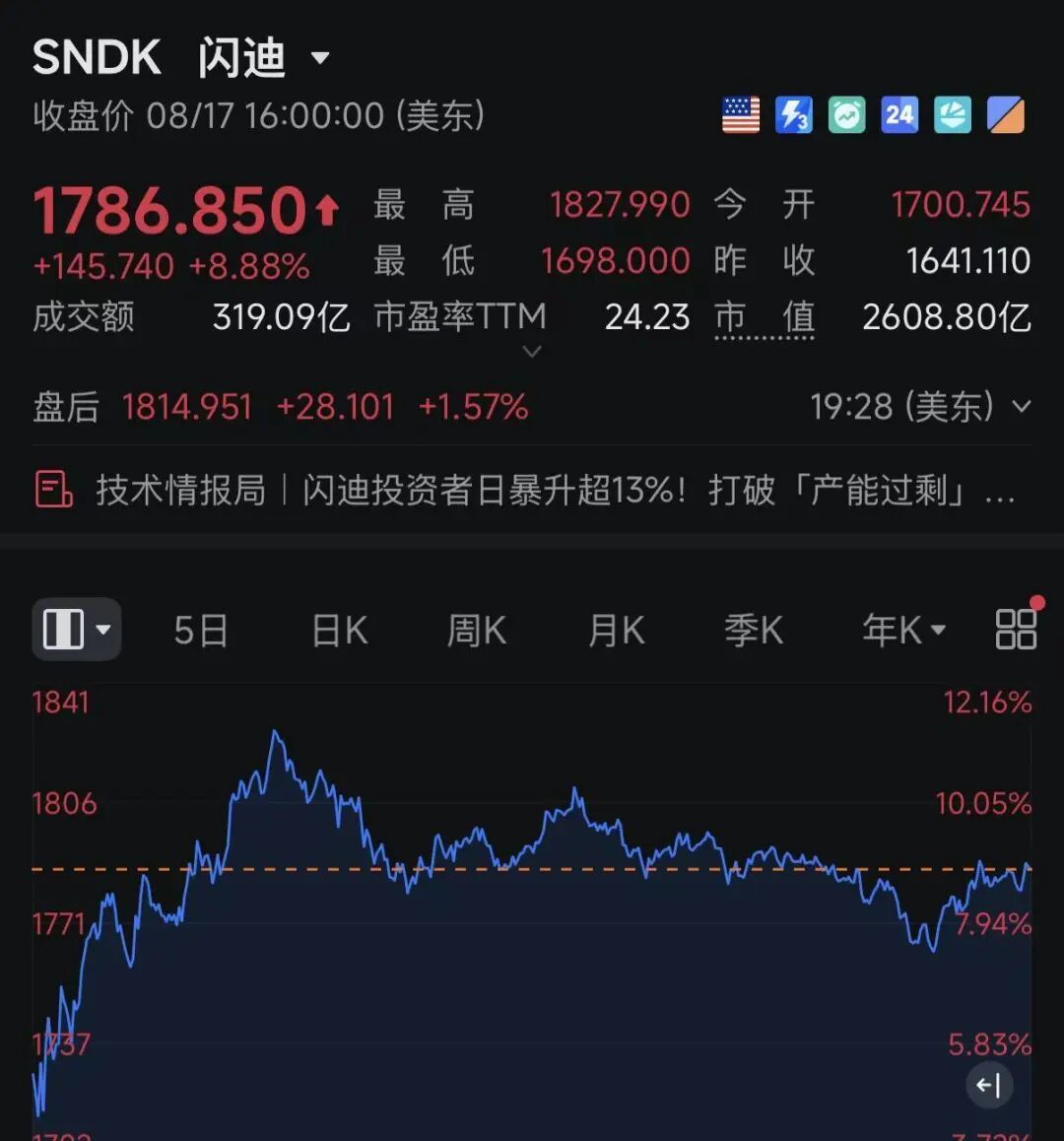
Task: Expand the after-hours 19:28 time dropdown
Action: (x=1022, y=406)
